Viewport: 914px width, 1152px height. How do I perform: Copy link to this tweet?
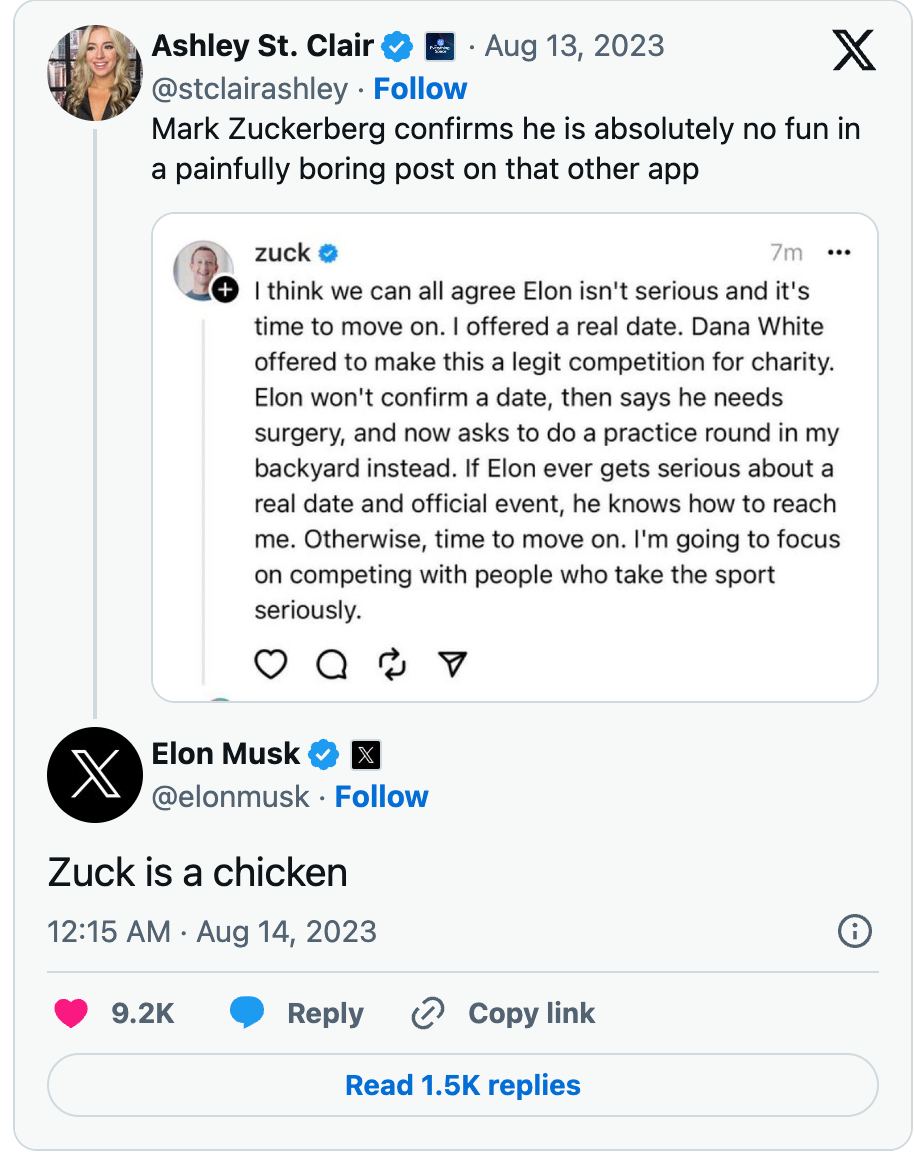click(x=503, y=1013)
